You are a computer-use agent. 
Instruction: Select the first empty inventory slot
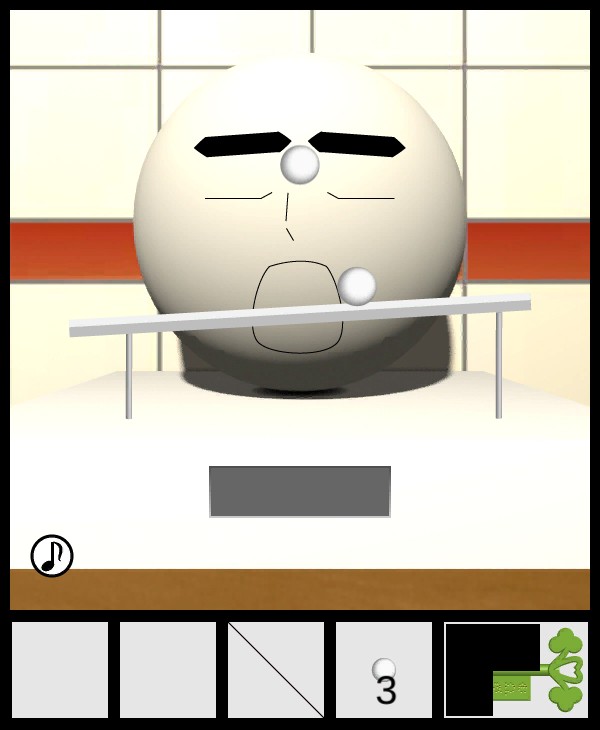60,670
